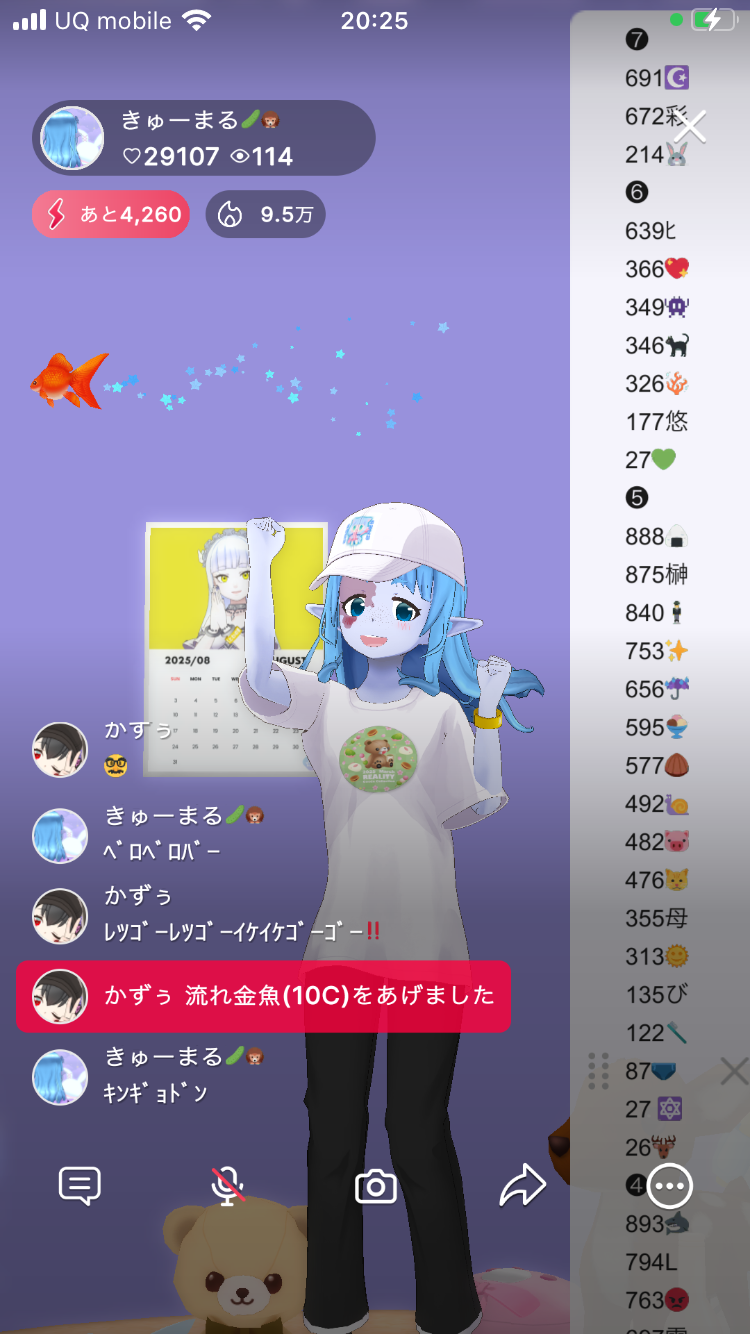This screenshot has width=750, height=1334.
Task: View the 流れ金魚 gift notification
Action: pyautogui.click(x=263, y=996)
